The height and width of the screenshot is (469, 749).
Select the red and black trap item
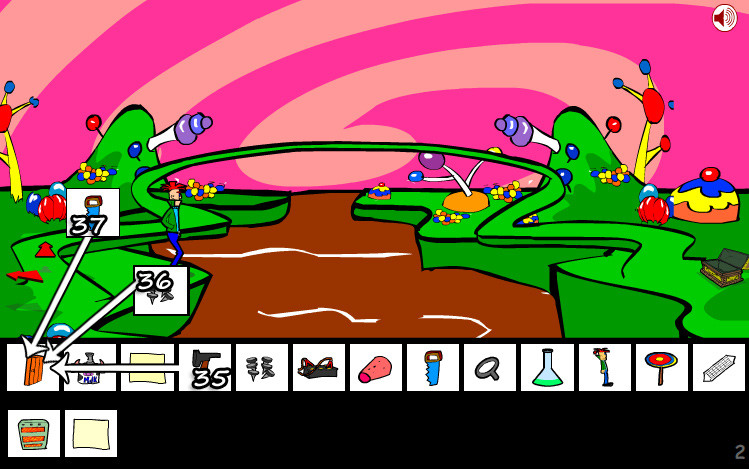[x=318, y=368]
